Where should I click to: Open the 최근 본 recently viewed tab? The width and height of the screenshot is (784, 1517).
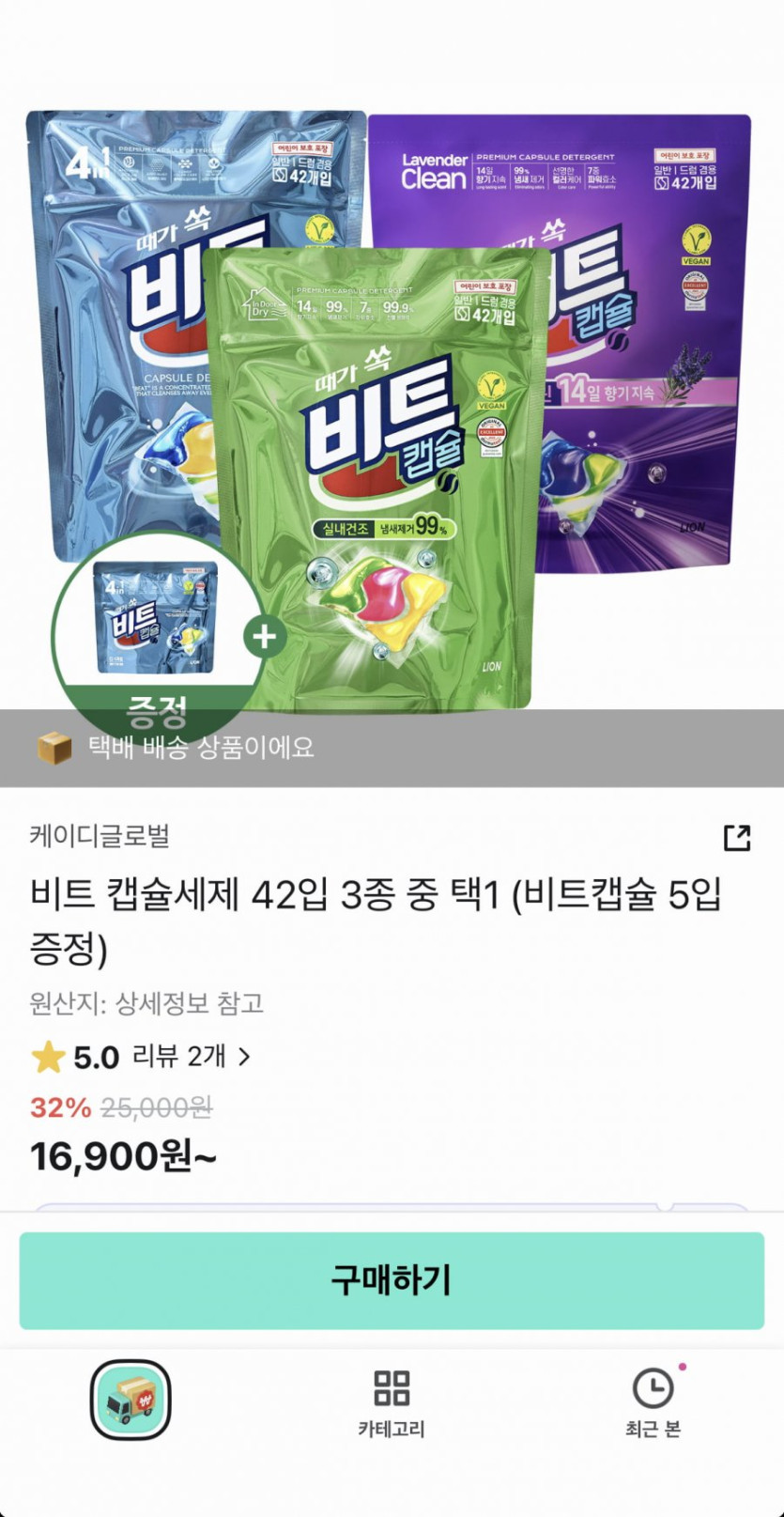[x=653, y=1403]
